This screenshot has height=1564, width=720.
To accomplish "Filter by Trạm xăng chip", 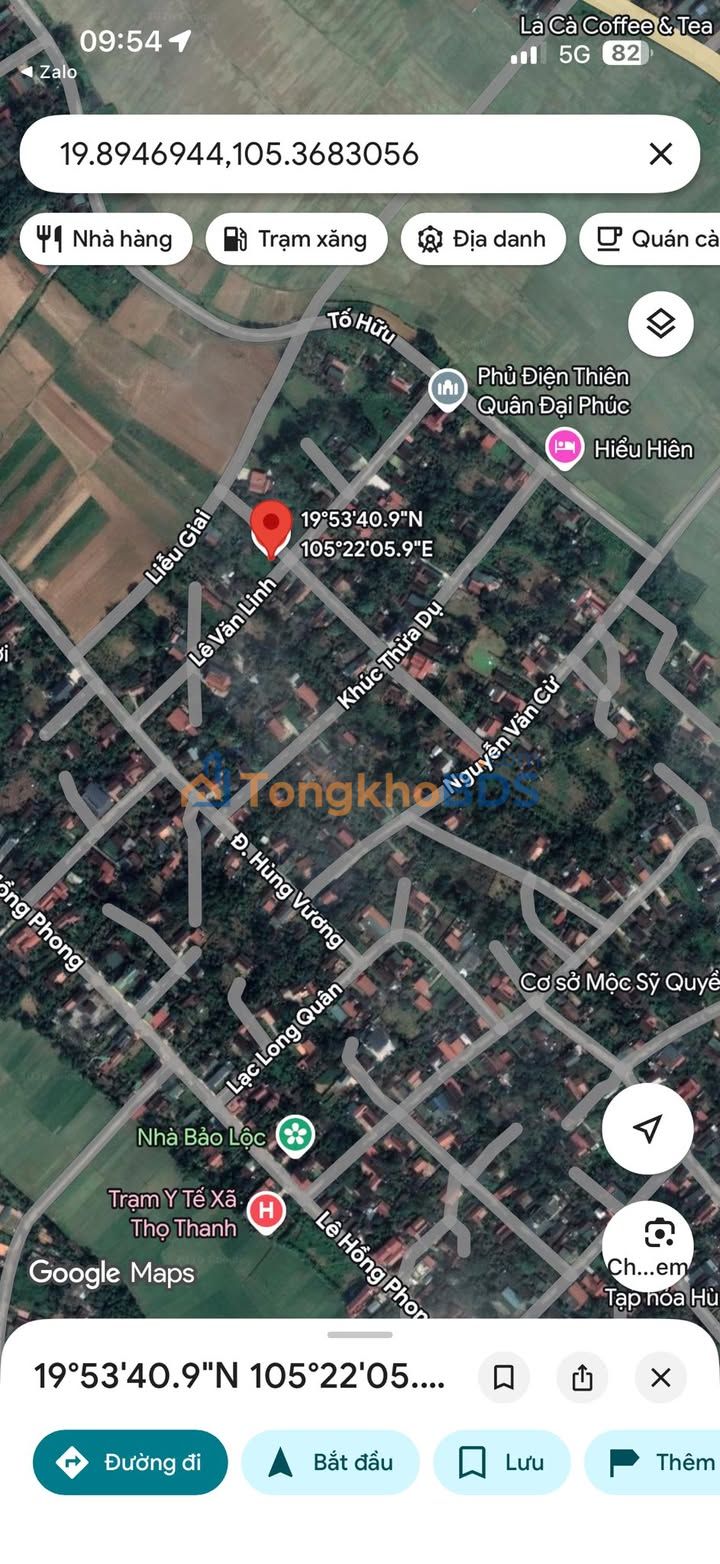I will coord(296,239).
